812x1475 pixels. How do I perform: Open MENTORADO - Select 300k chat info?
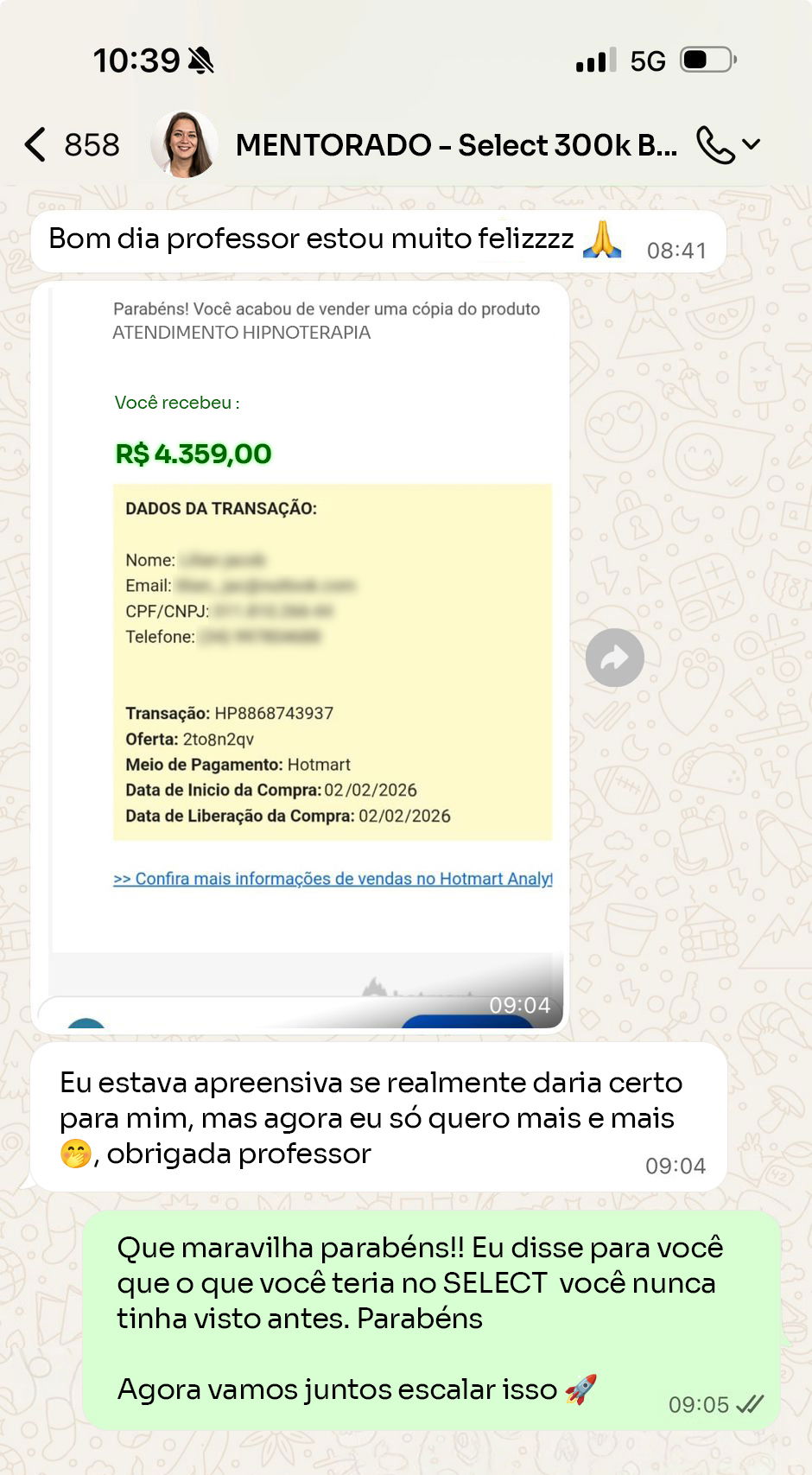tap(455, 145)
